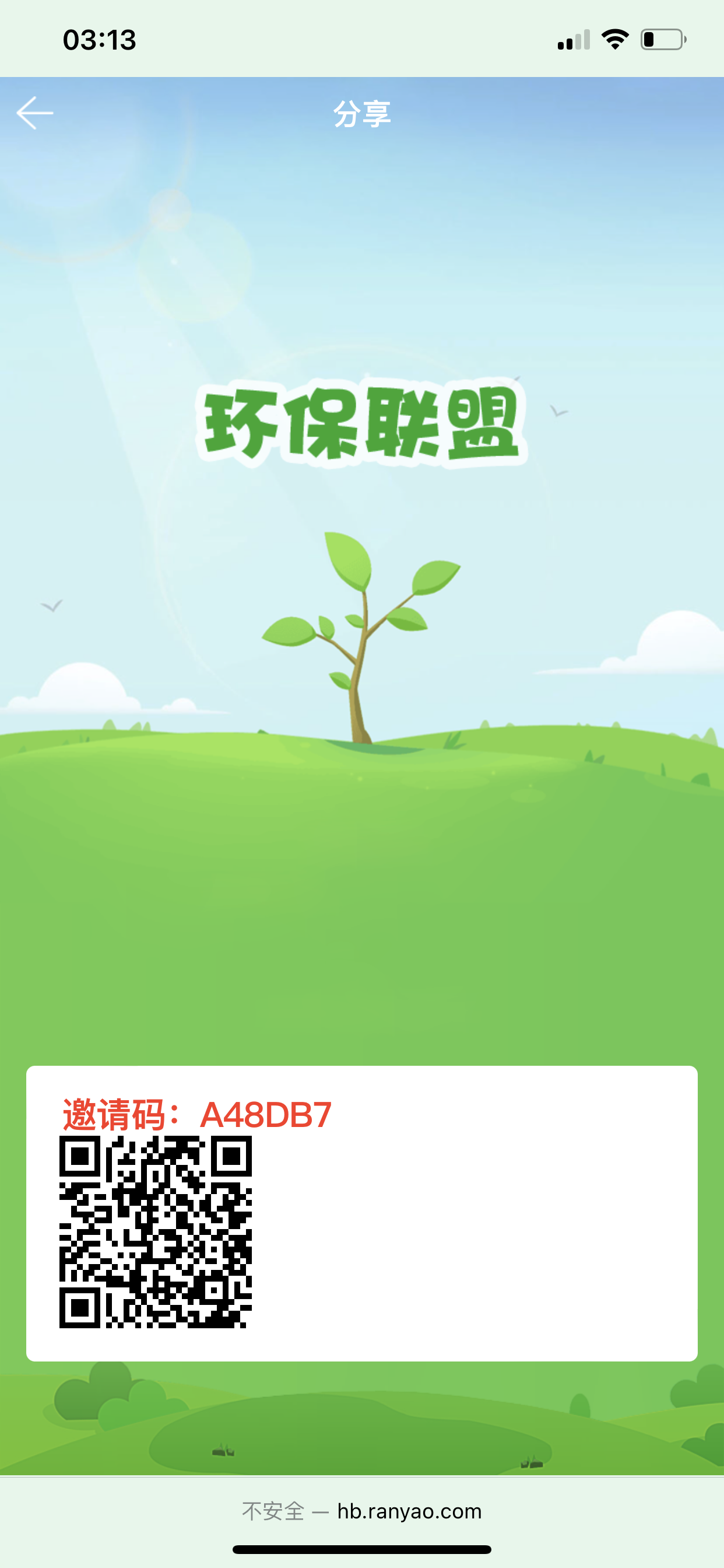The height and width of the screenshot is (1568, 724).
Task: Go back using the top-left arrow
Action: click(x=34, y=113)
